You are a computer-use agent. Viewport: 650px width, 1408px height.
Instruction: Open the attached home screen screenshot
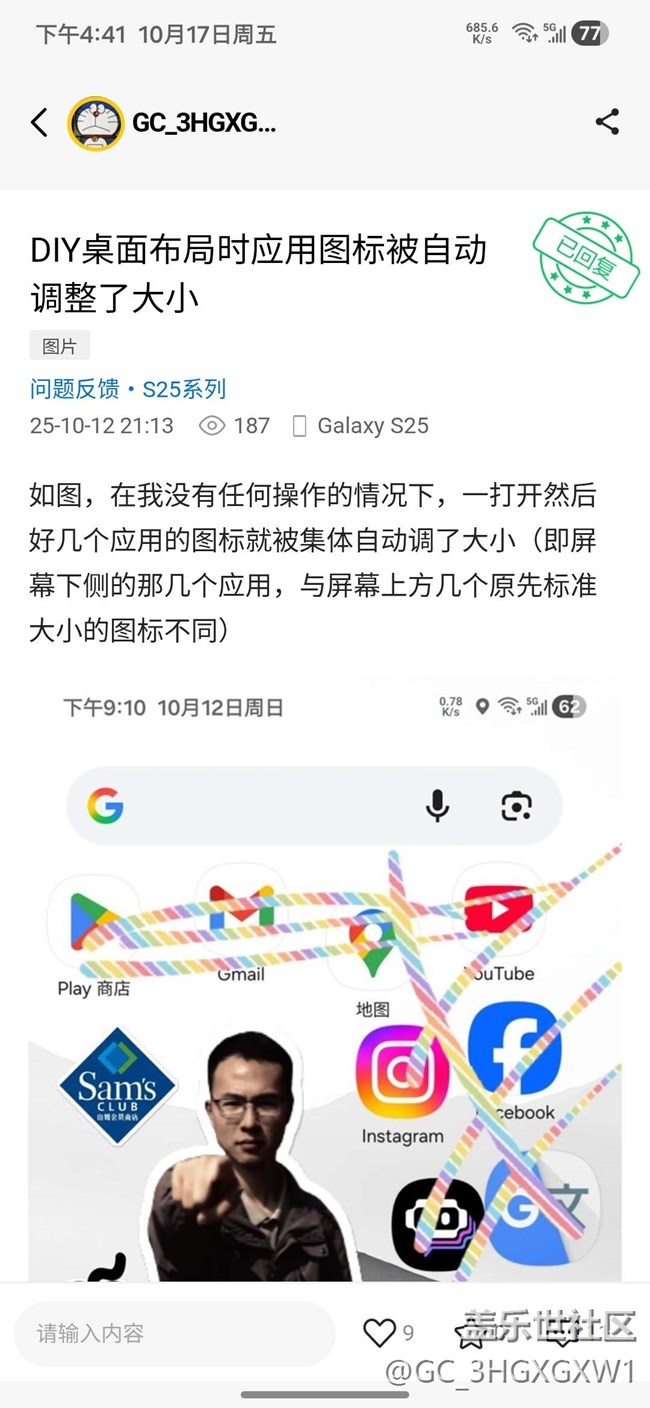pos(324,980)
